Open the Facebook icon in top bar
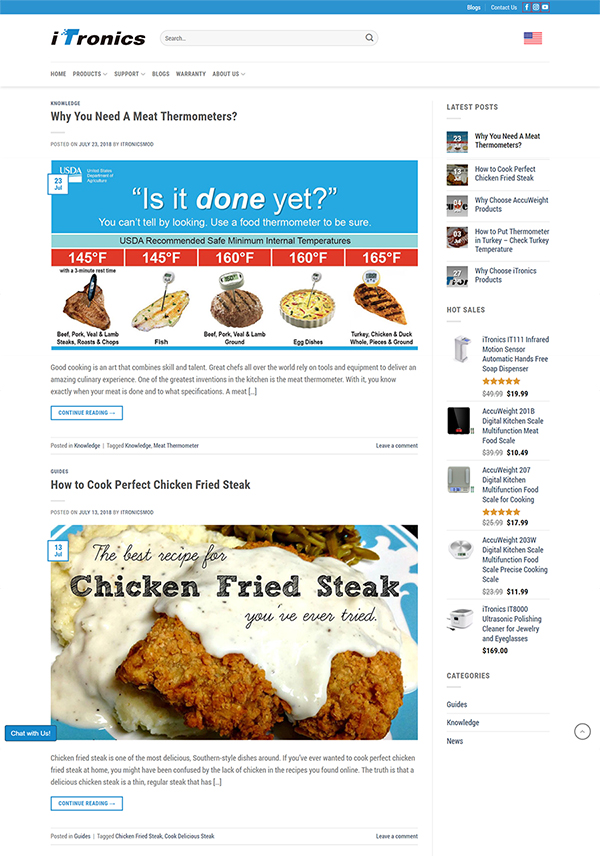600x856 pixels. coord(527,7)
